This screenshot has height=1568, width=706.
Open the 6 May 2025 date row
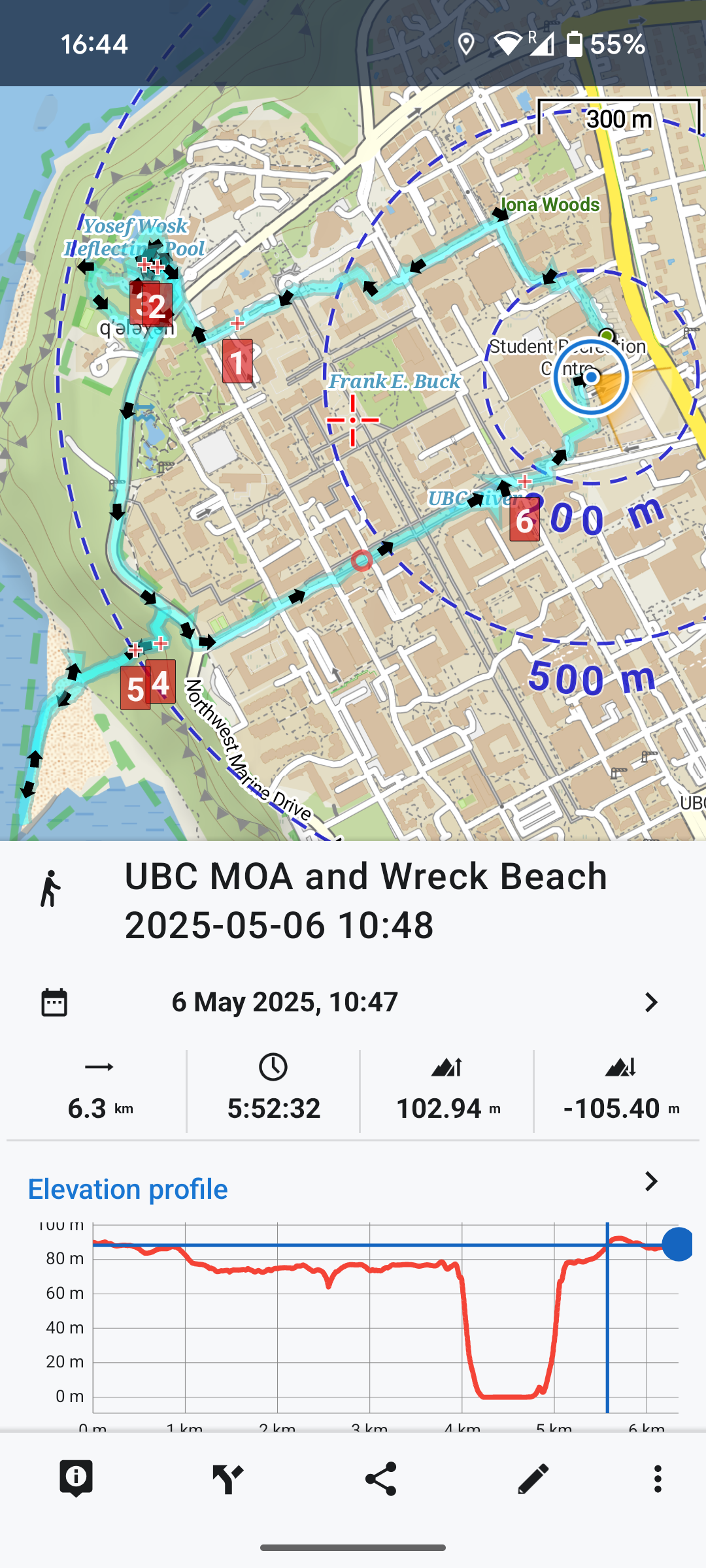click(353, 1002)
